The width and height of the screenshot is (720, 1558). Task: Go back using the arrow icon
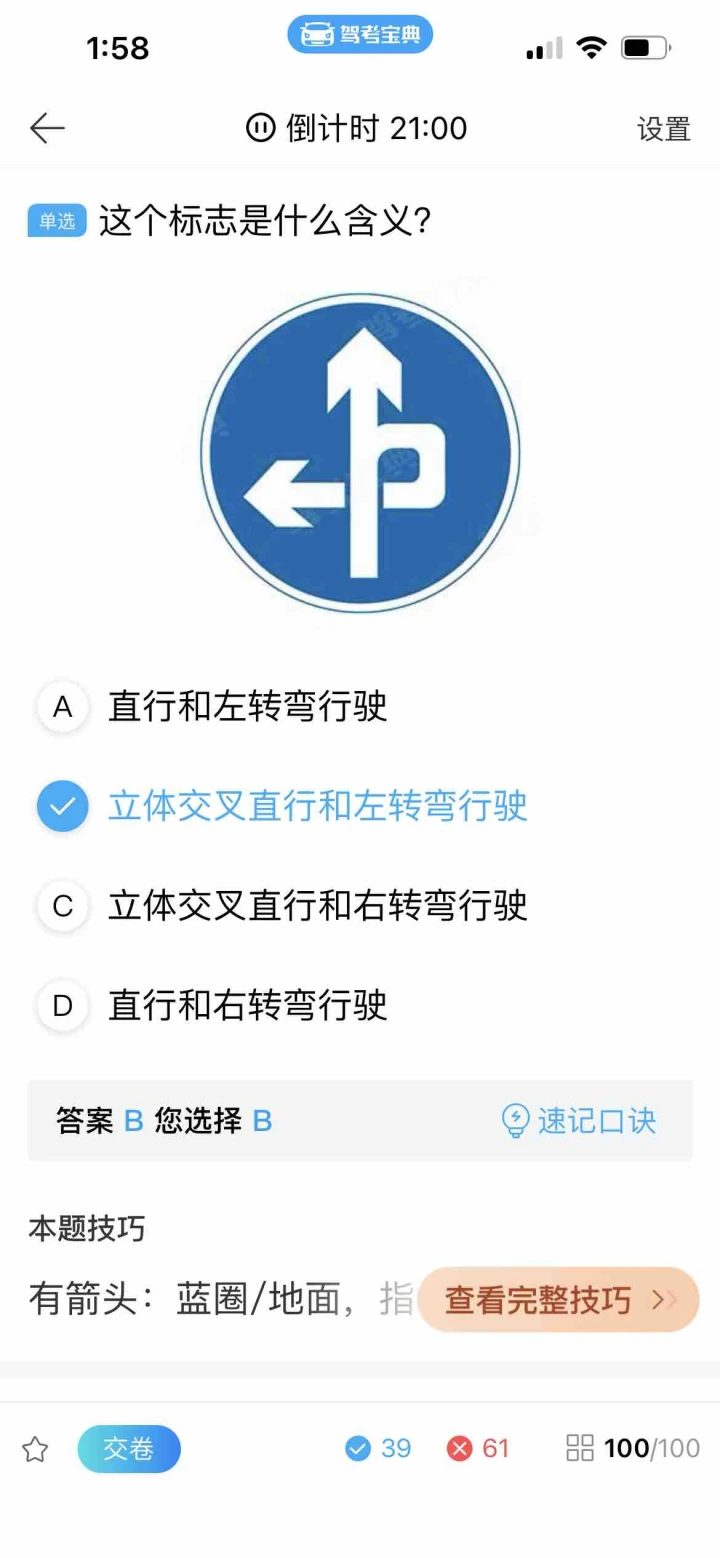47,128
